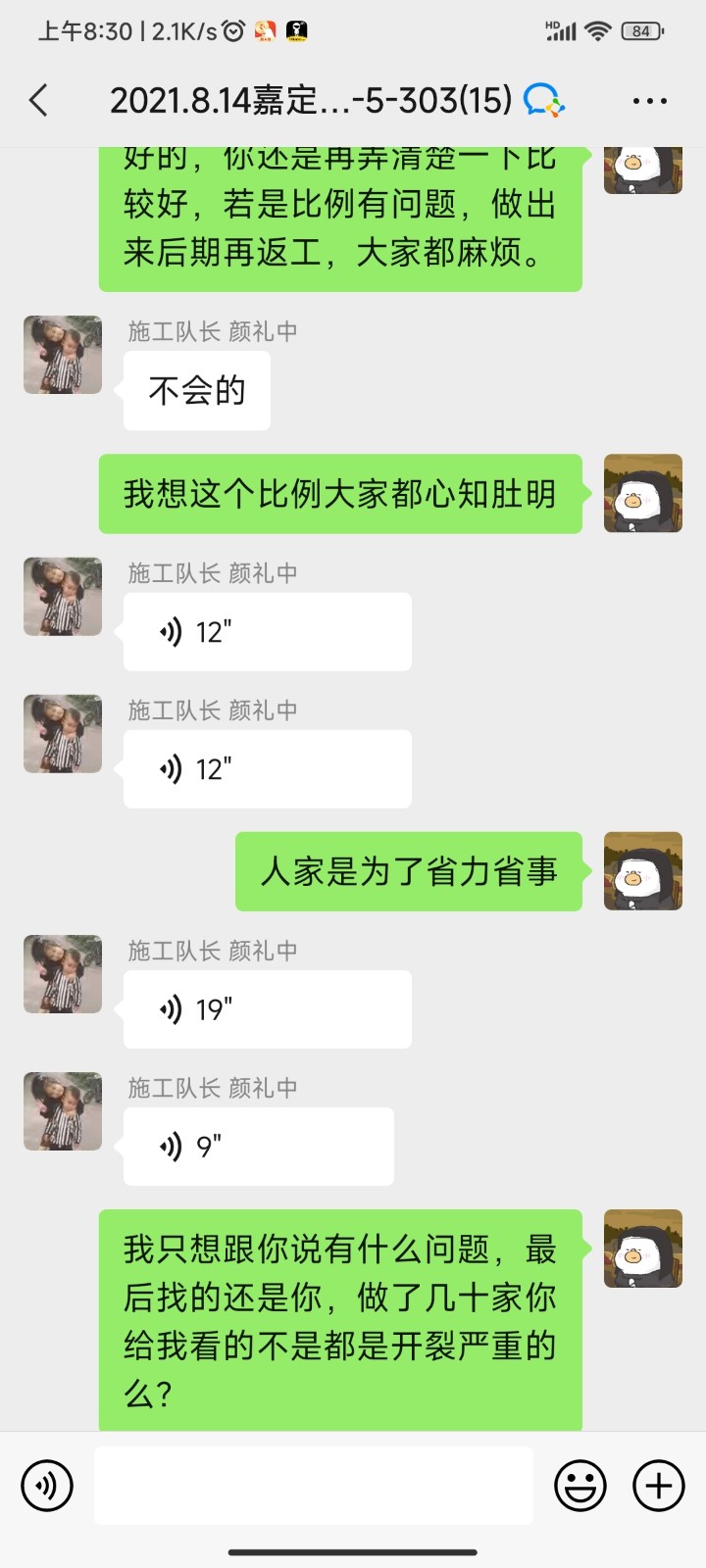Open avatar of sender of 不会的
Viewport: 706px width, 1568px height.
coord(63,355)
